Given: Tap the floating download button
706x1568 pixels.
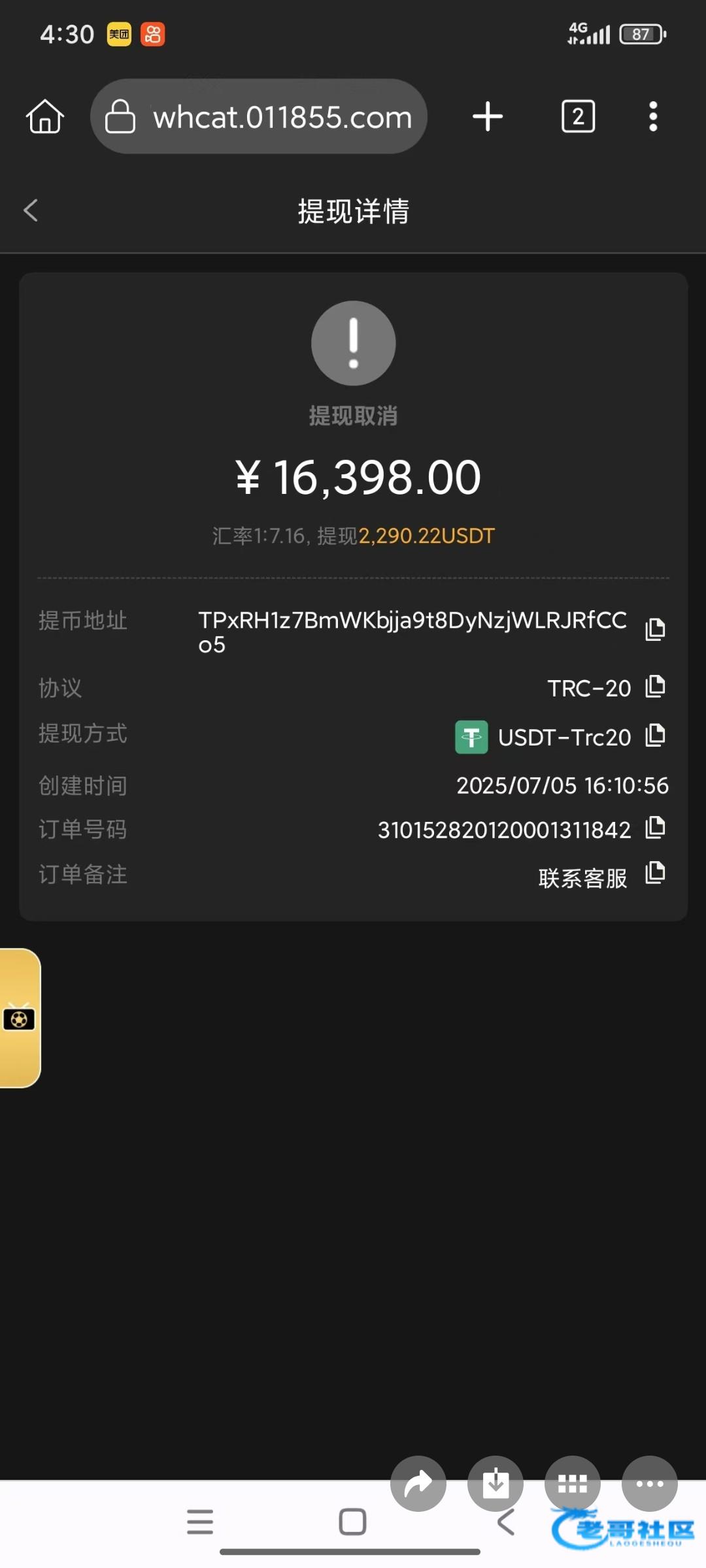Looking at the screenshot, I should click(496, 1484).
